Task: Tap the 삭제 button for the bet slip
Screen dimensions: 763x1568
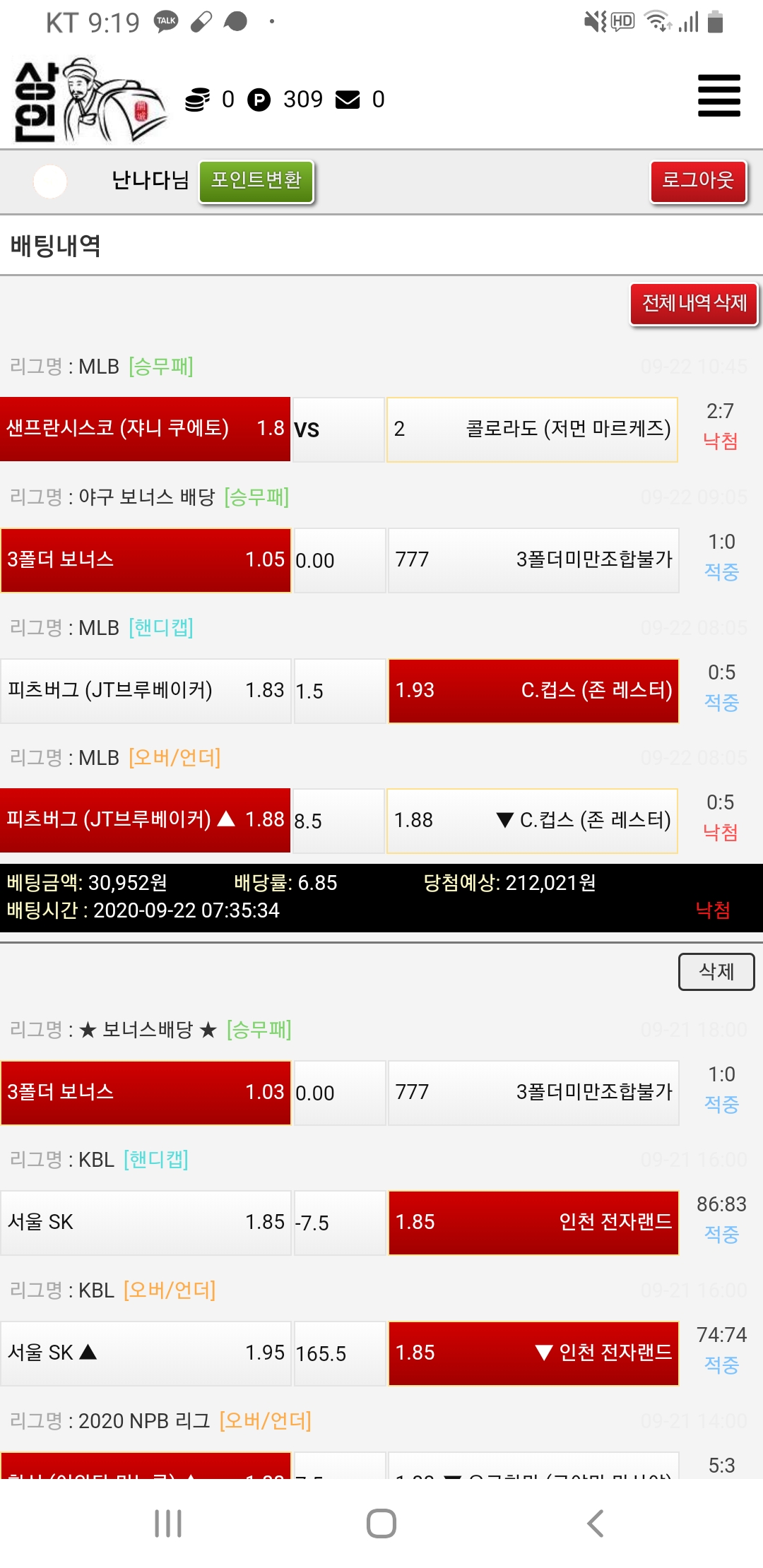Action: 716,972
